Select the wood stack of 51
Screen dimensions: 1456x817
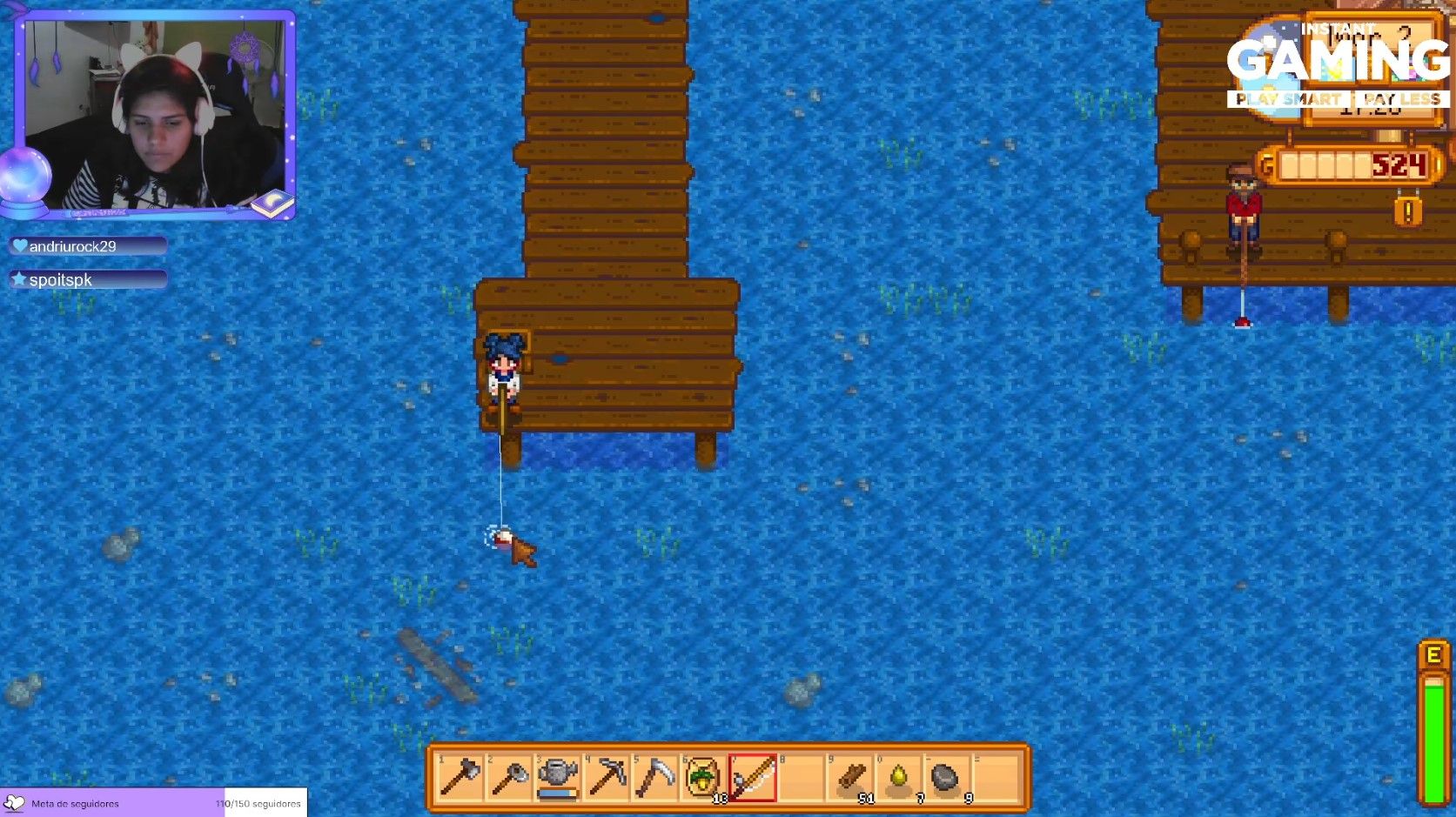pos(851,776)
